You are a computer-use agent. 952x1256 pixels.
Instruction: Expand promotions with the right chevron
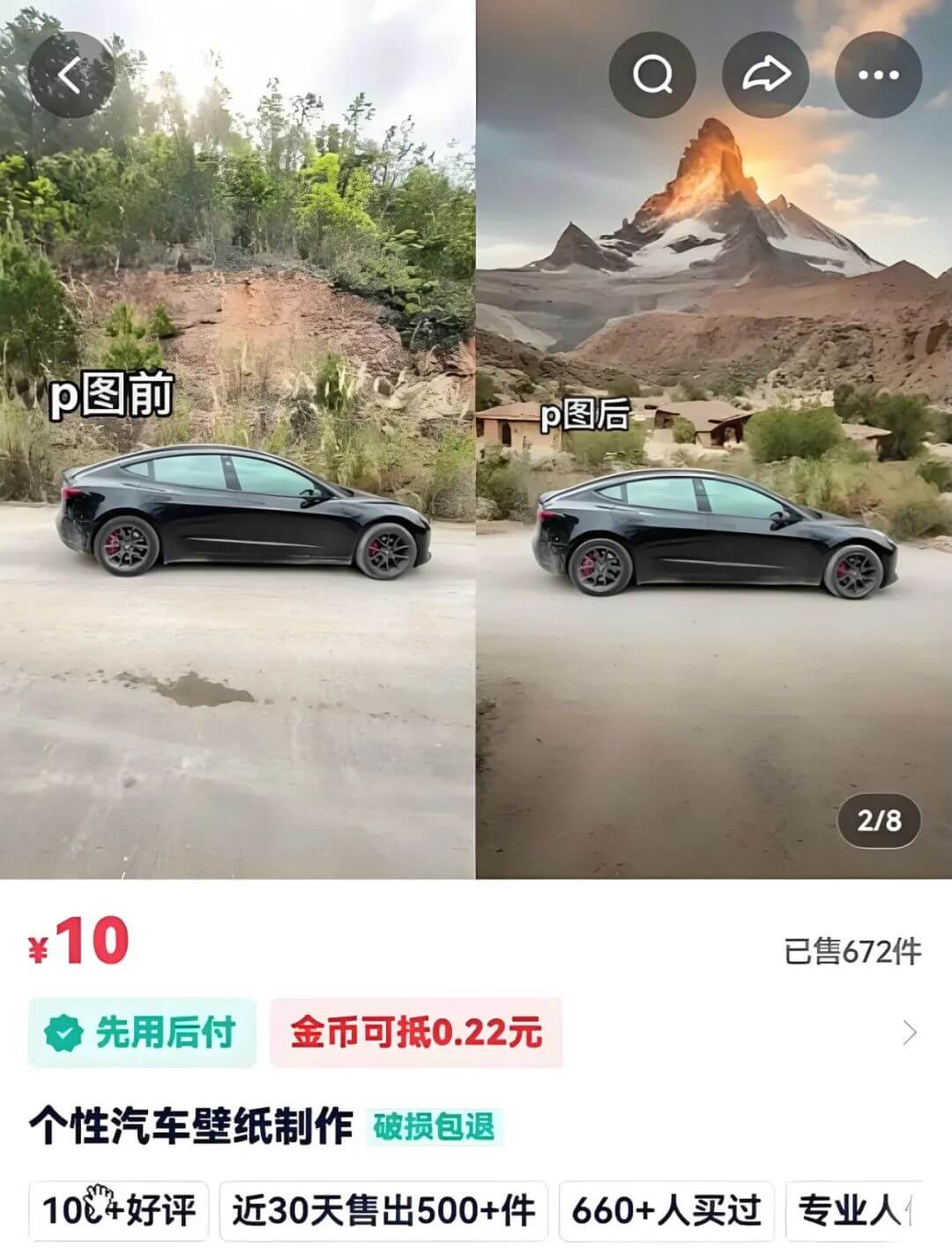[910, 1032]
